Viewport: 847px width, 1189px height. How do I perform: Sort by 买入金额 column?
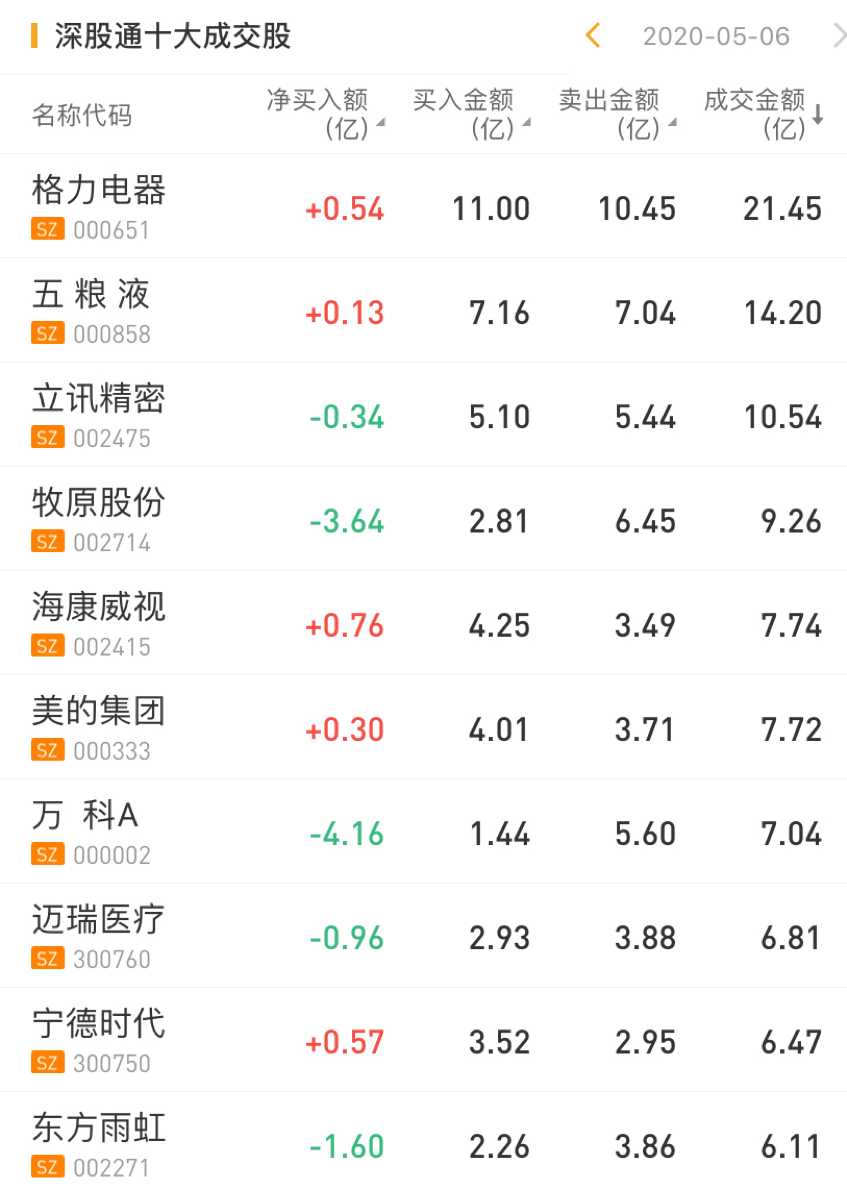469,114
